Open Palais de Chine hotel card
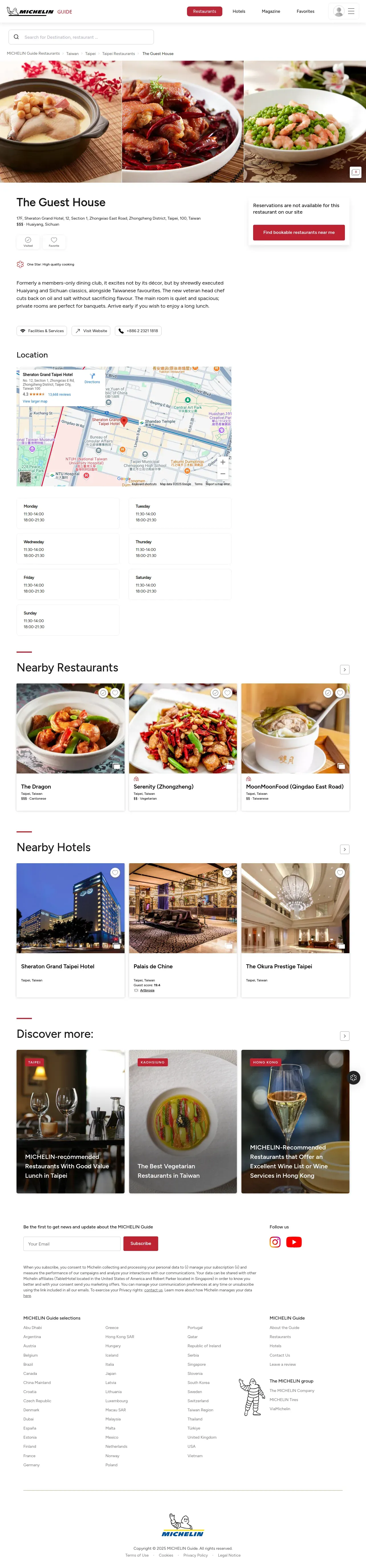Viewport: 366px width, 1568px height. point(183,930)
